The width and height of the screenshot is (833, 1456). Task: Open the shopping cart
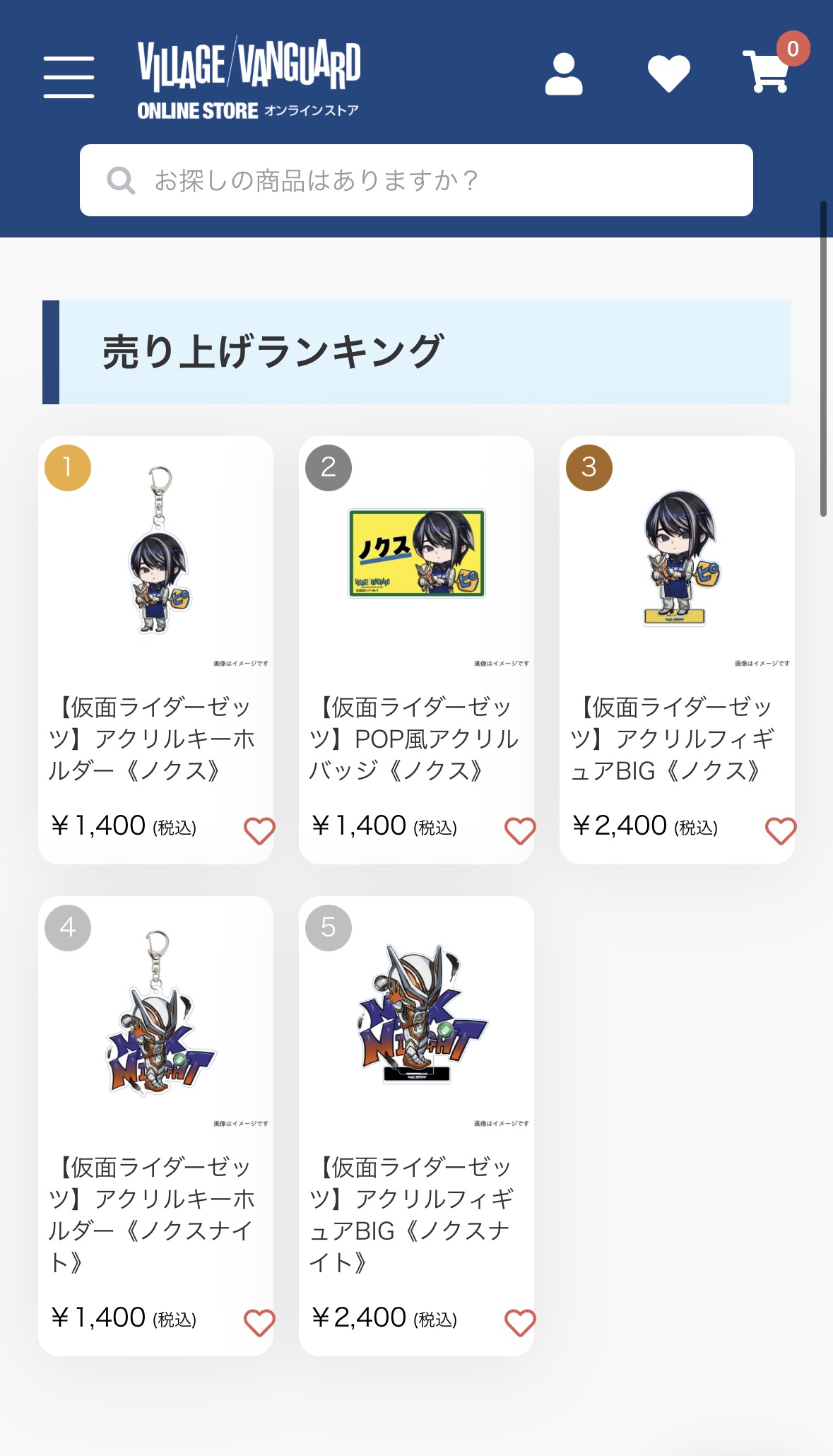(x=767, y=72)
